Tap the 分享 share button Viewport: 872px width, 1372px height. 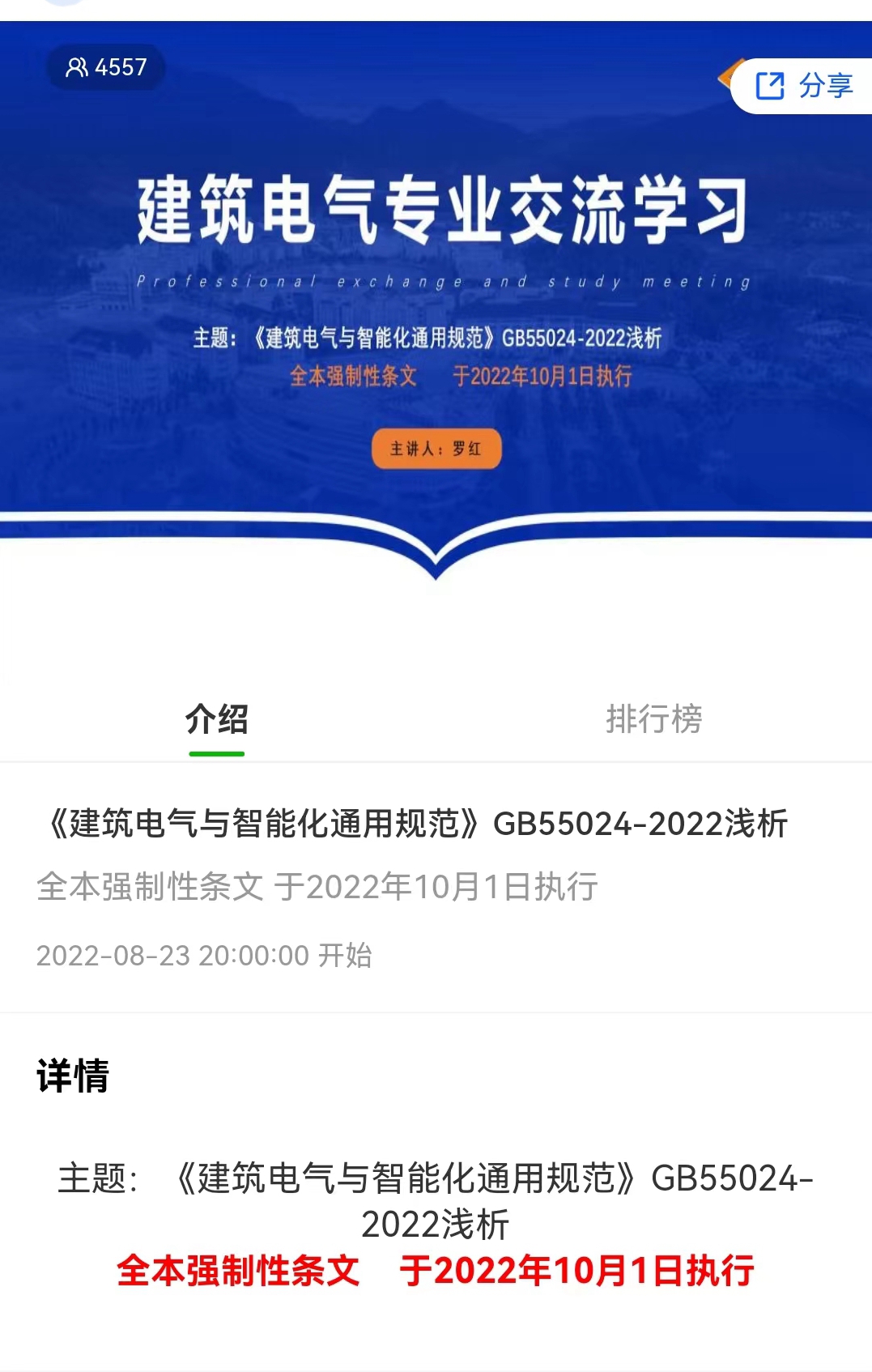pos(804,86)
